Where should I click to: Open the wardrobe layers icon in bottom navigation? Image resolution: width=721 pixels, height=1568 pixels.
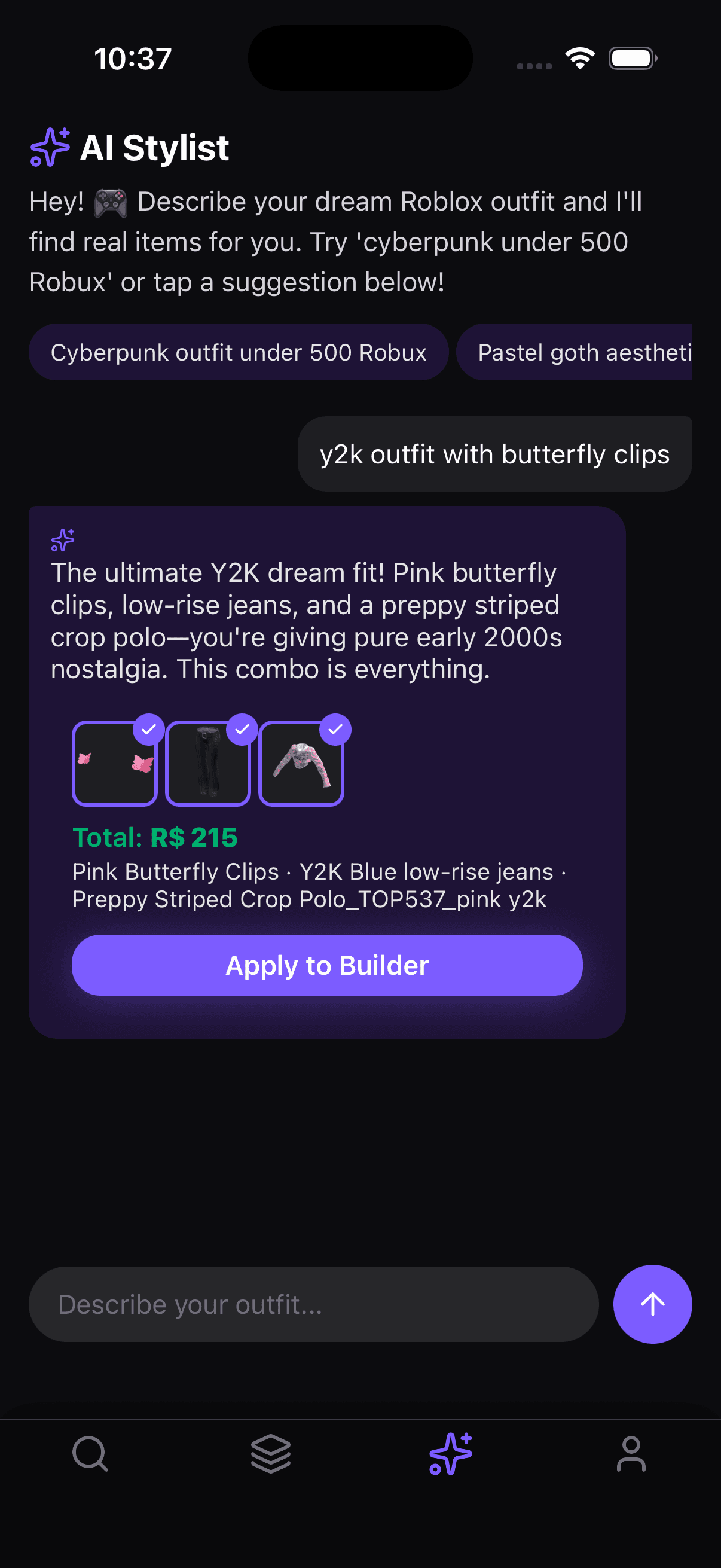pyautogui.click(x=270, y=1455)
